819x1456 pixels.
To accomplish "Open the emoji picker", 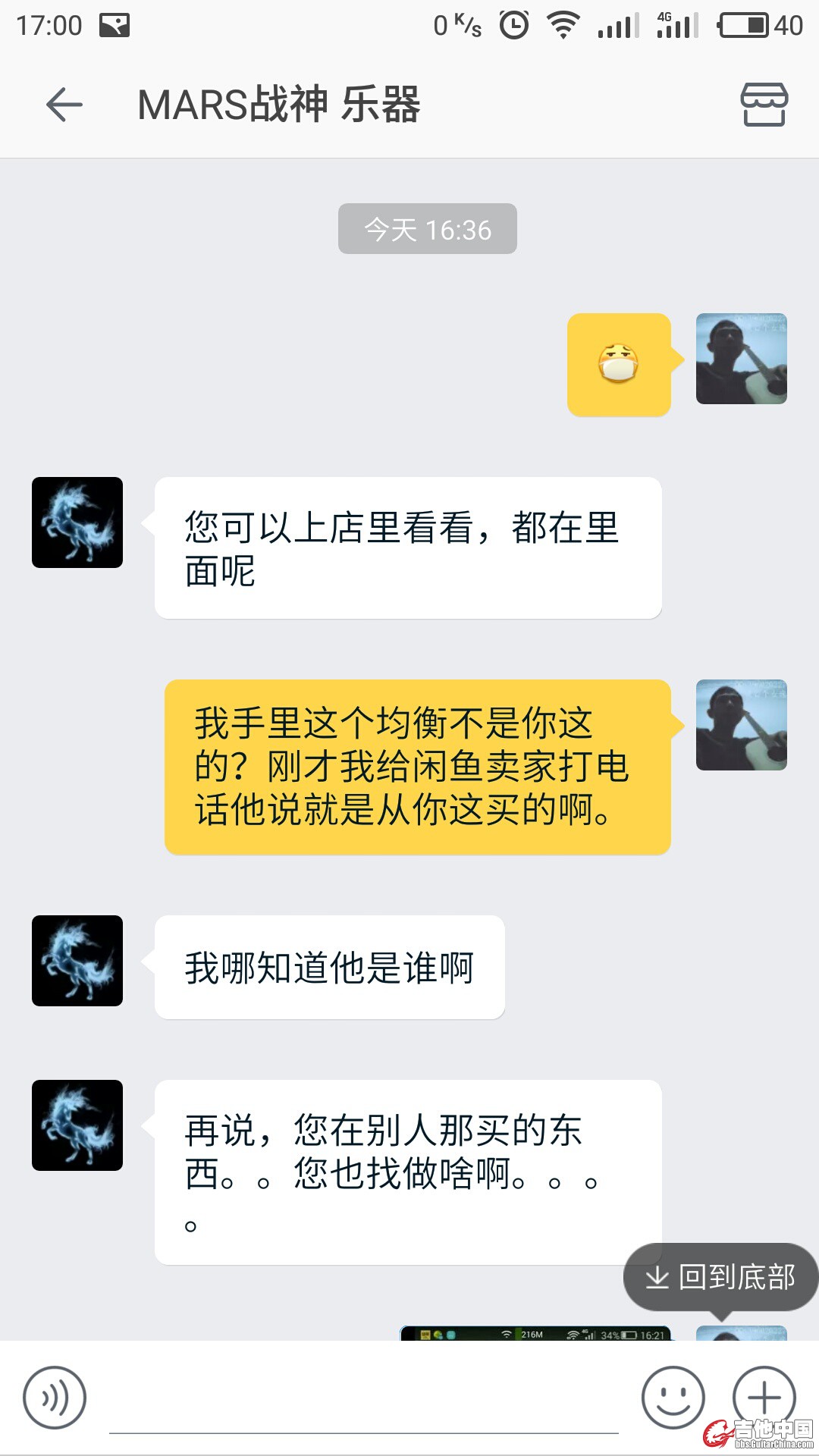I will click(673, 1397).
